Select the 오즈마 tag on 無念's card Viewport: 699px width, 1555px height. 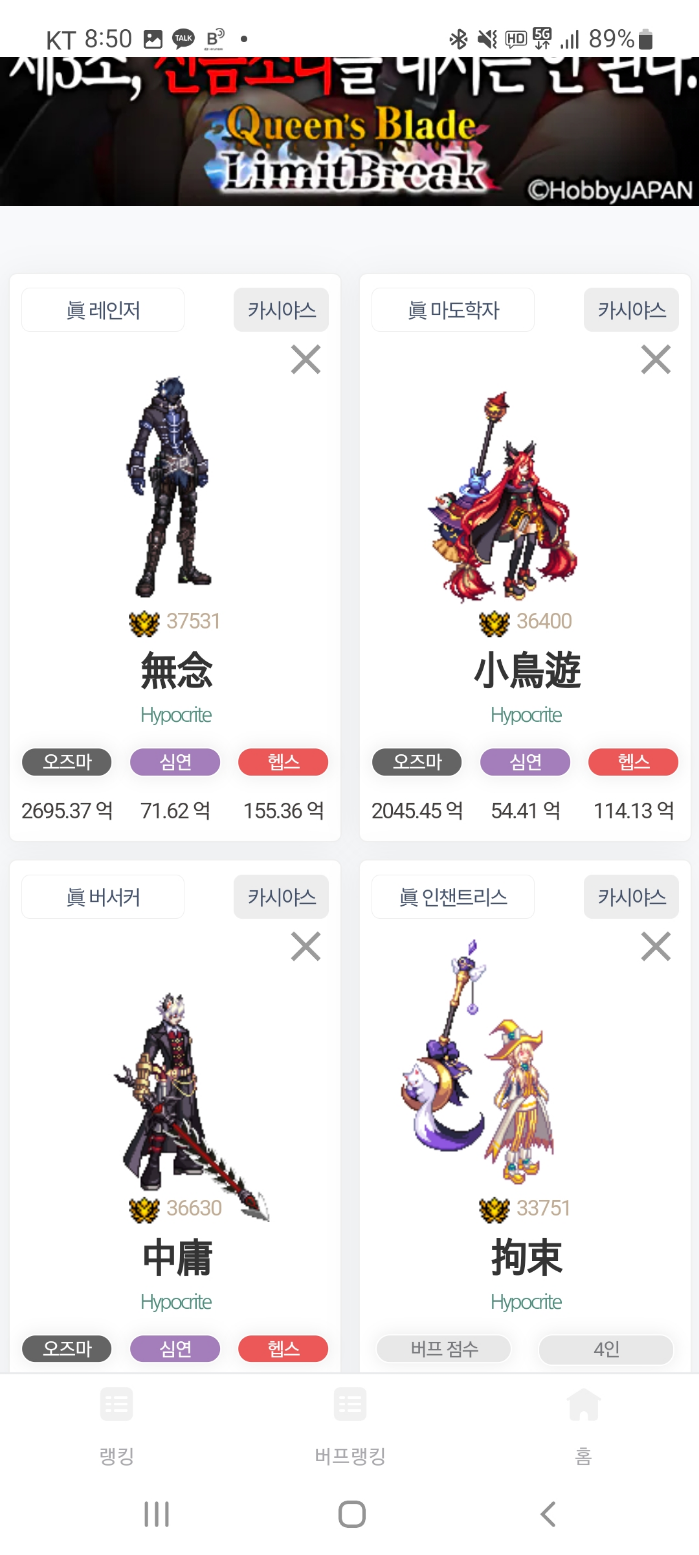pos(67,762)
